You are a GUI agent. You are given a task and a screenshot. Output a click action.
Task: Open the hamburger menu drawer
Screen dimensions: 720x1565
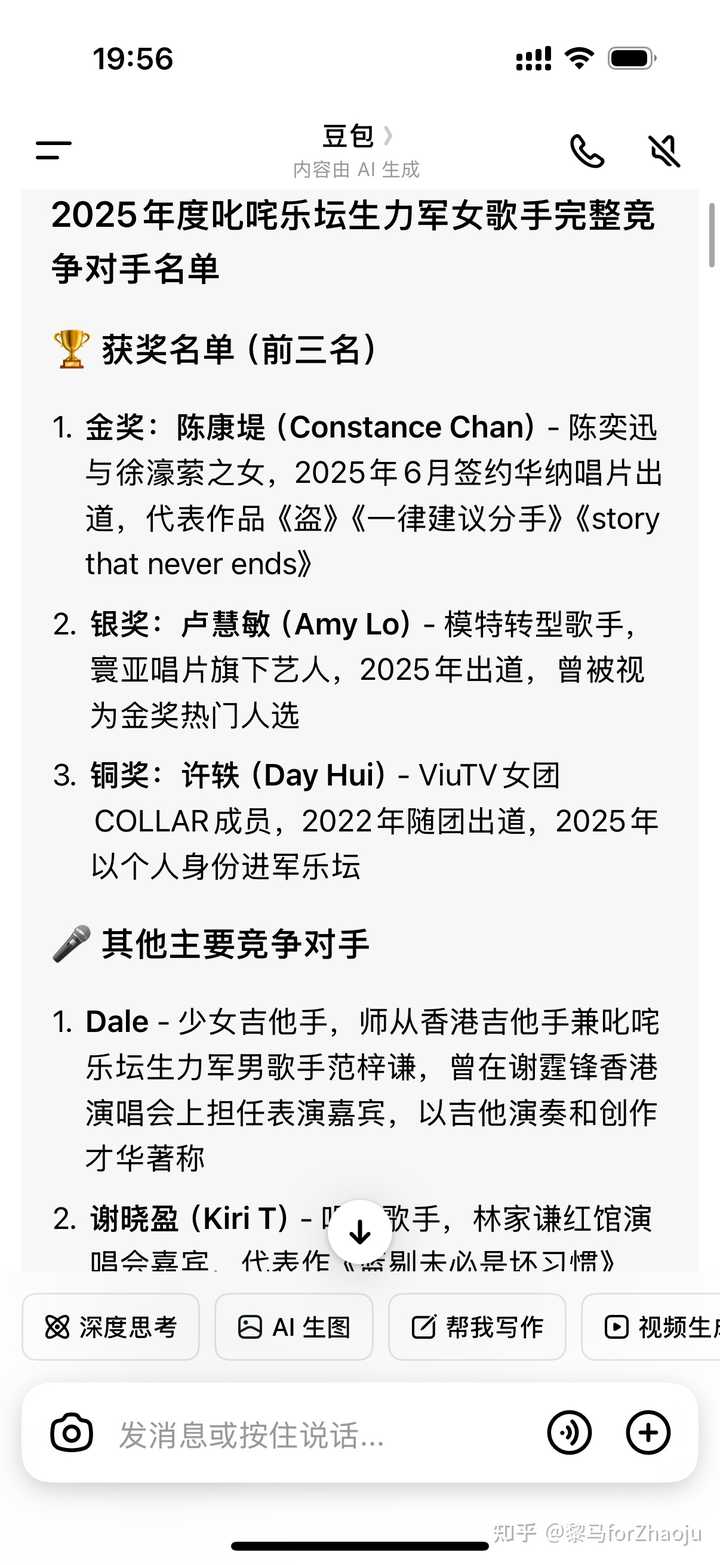tap(53, 151)
